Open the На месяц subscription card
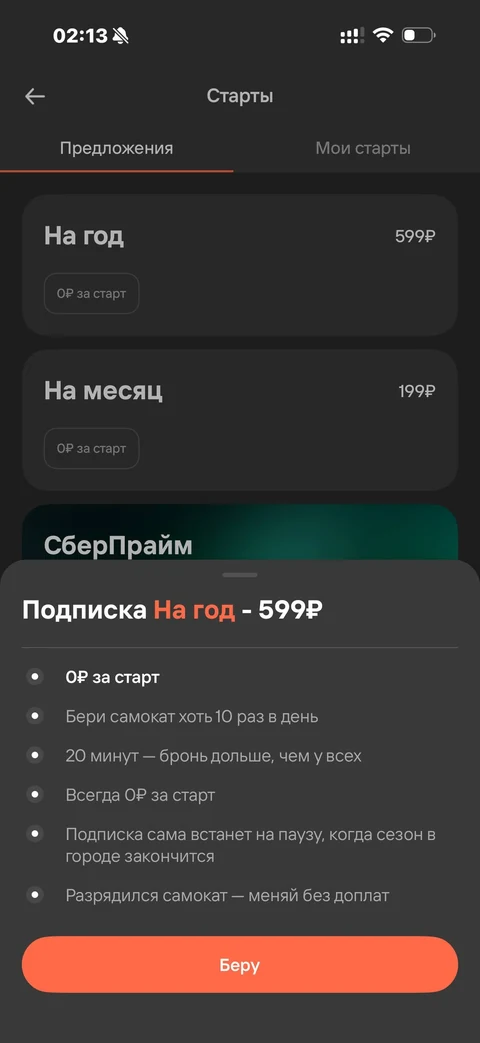The width and height of the screenshot is (480, 1043). tap(240, 420)
